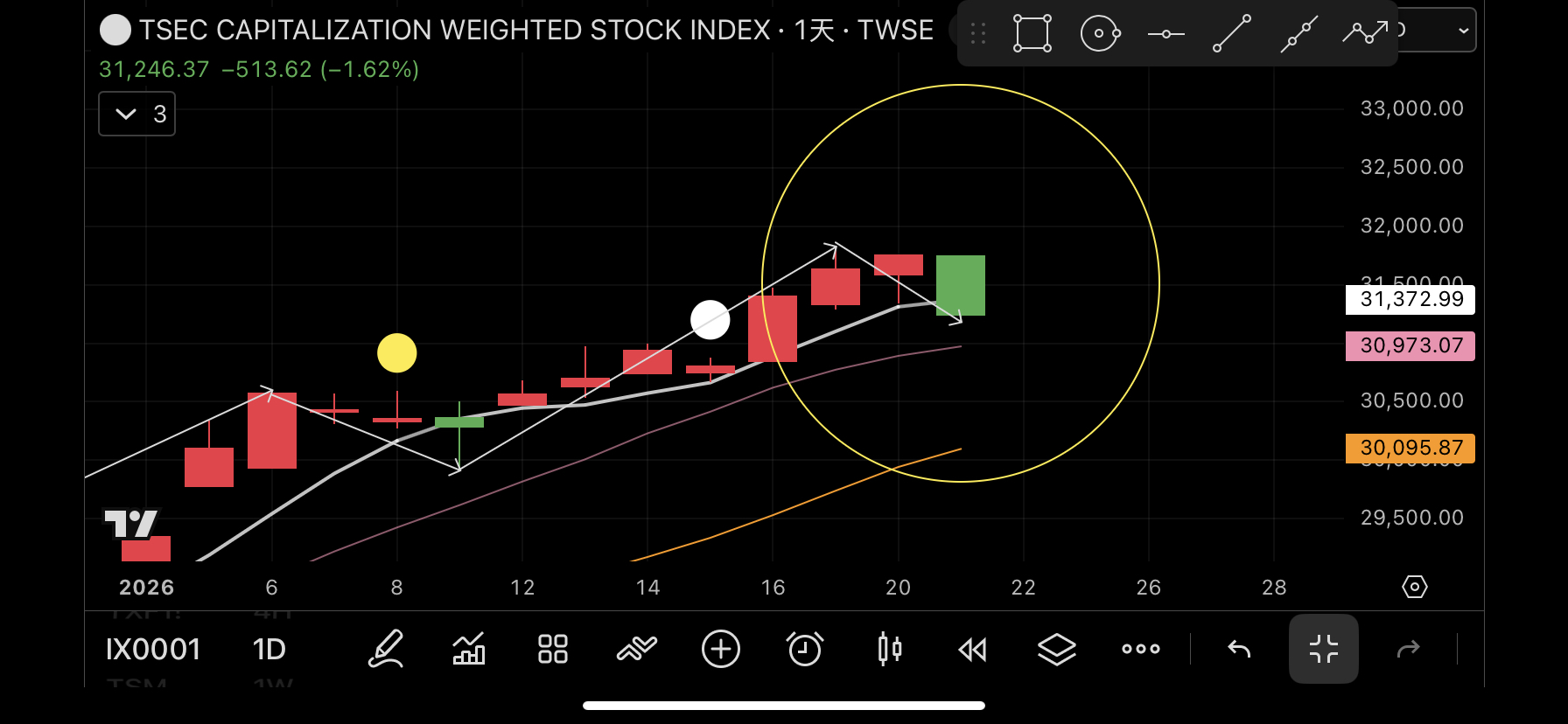Open the object tree layers
The image size is (1568, 724).
pyautogui.click(x=1056, y=649)
